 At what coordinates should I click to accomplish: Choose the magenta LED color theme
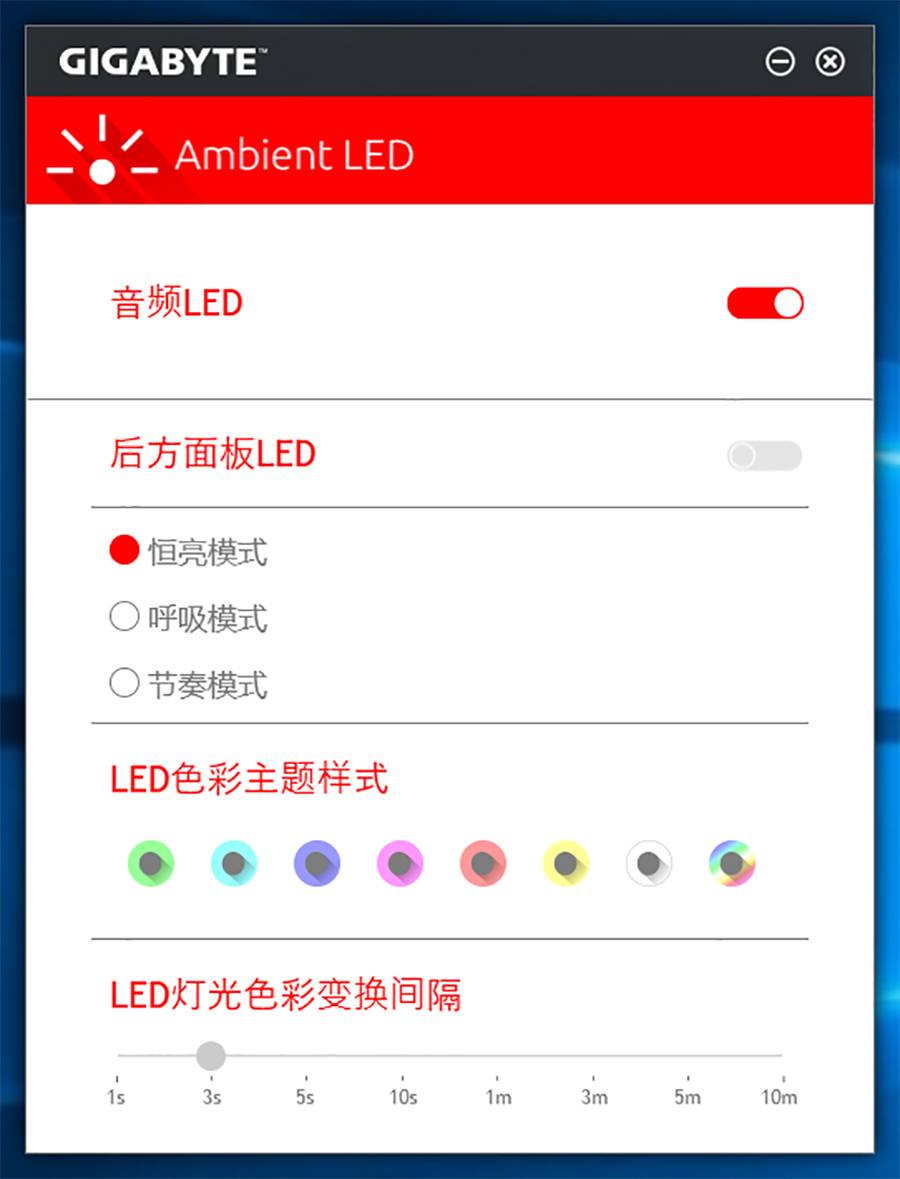pyautogui.click(x=400, y=863)
